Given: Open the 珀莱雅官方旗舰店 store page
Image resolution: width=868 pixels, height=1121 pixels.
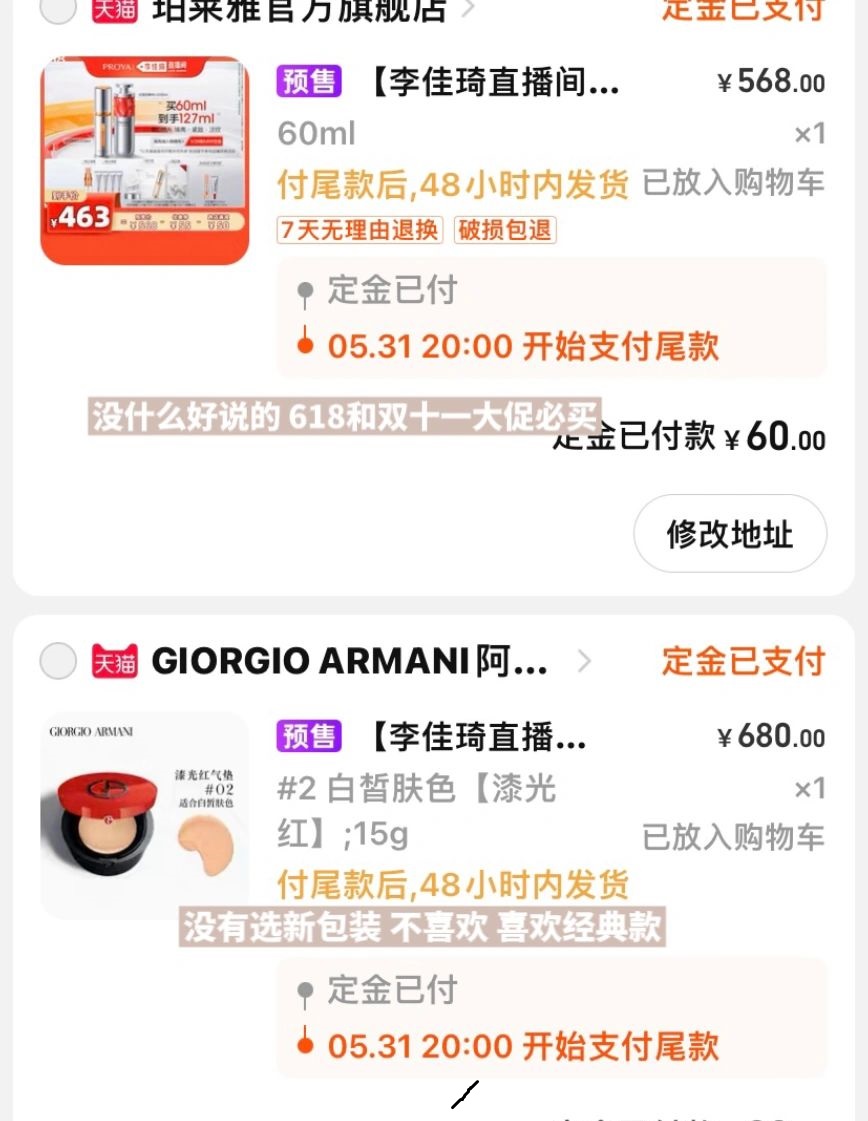Looking at the screenshot, I should (x=299, y=10).
